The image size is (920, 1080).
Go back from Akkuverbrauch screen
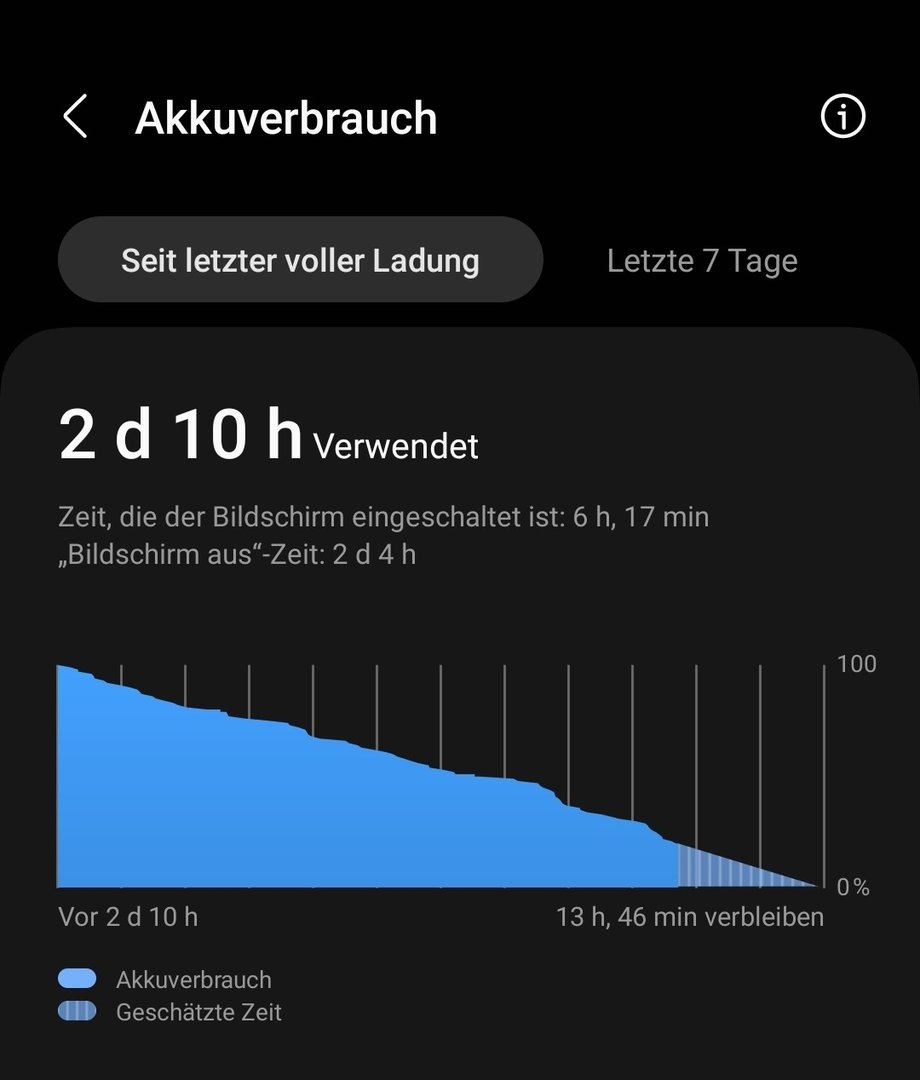coord(76,117)
